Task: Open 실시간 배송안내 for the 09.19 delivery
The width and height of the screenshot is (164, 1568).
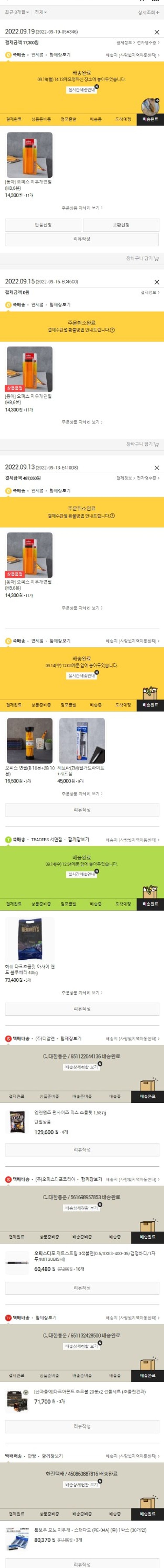Action: pos(82,90)
